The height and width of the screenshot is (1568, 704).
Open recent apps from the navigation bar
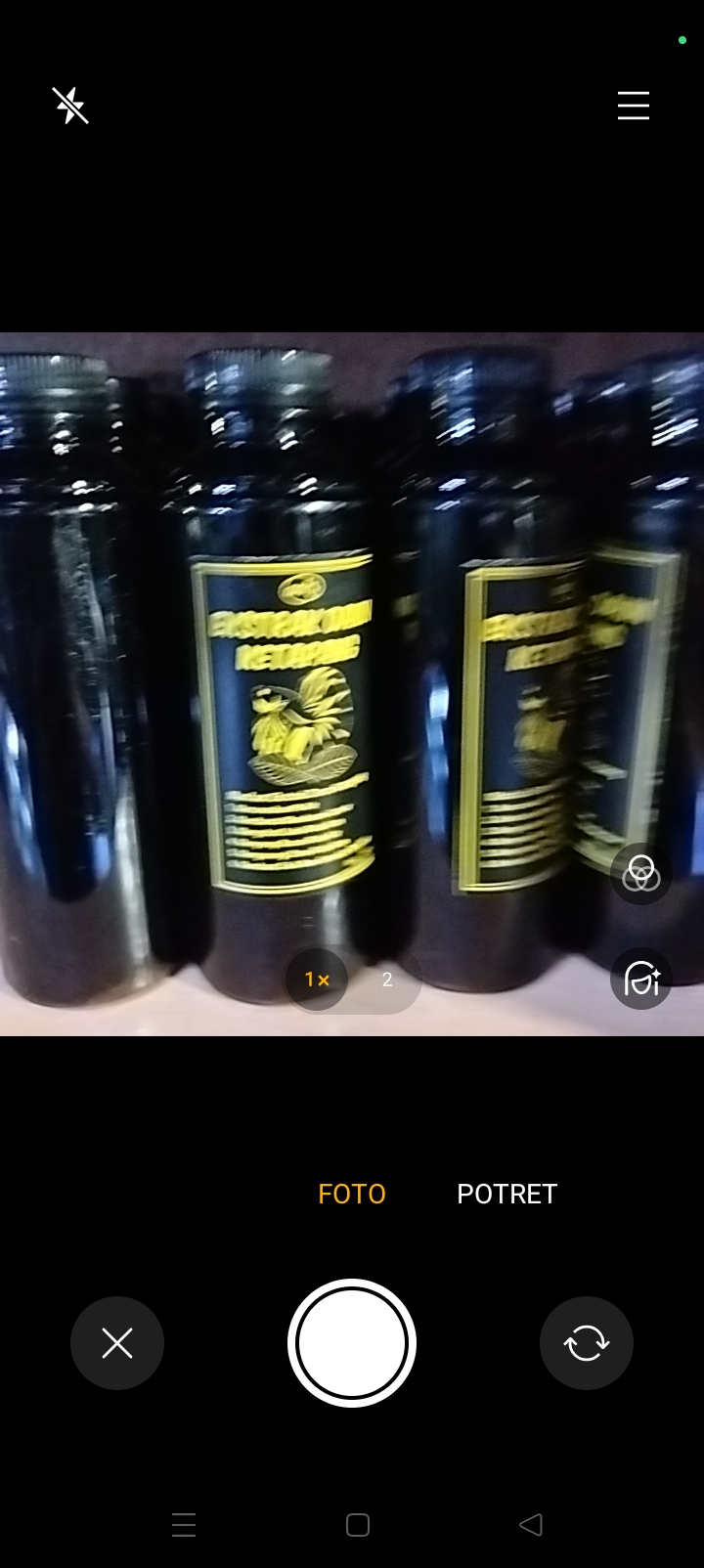pos(184,1524)
